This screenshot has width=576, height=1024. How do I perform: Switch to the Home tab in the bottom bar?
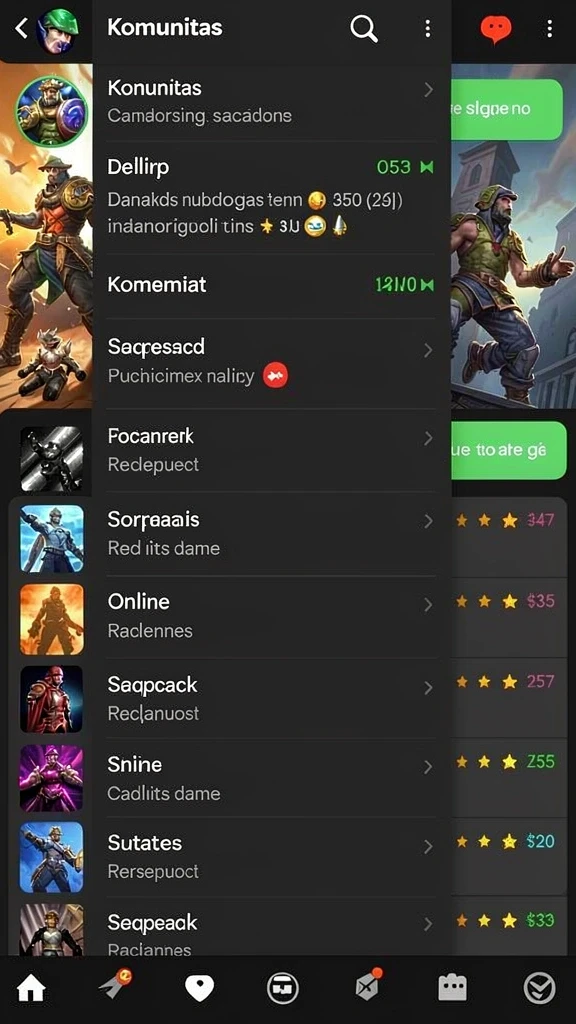coord(31,987)
